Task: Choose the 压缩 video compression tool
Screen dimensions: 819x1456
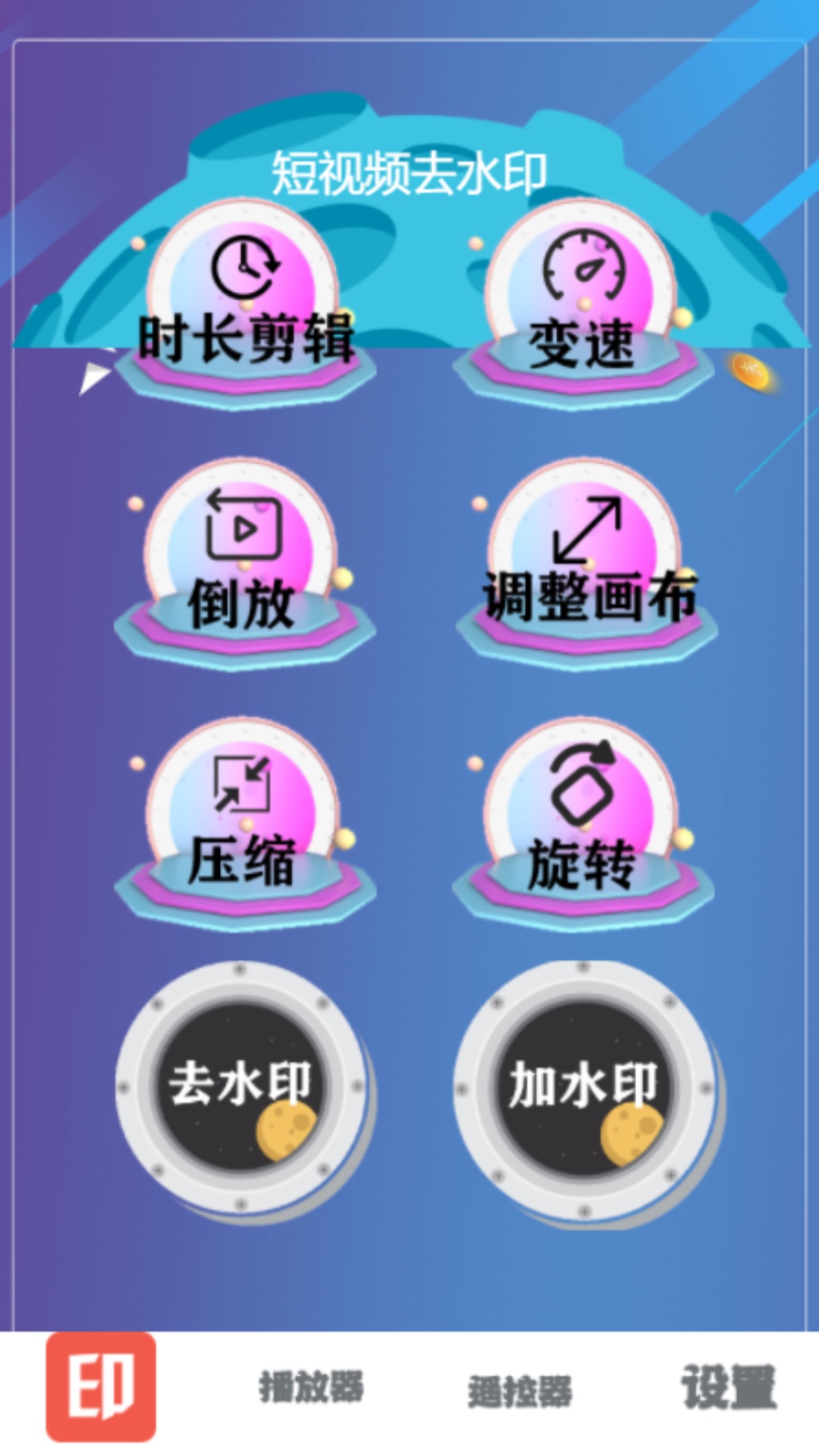Action: pyautogui.click(x=243, y=823)
